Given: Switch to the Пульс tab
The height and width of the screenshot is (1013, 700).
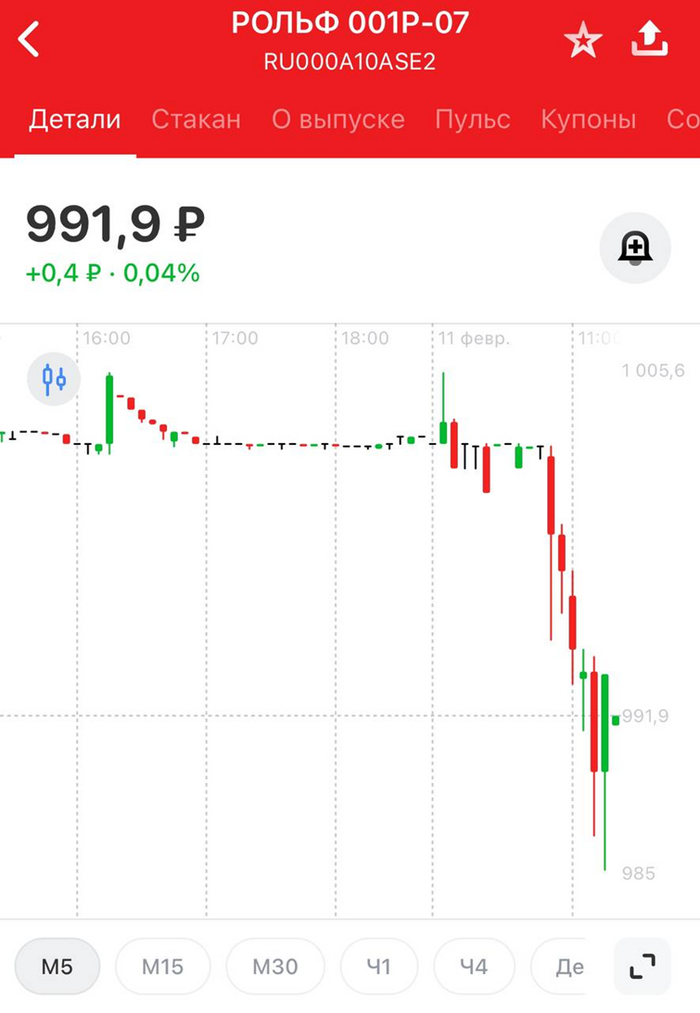Looking at the screenshot, I should (x=473, y=120).
